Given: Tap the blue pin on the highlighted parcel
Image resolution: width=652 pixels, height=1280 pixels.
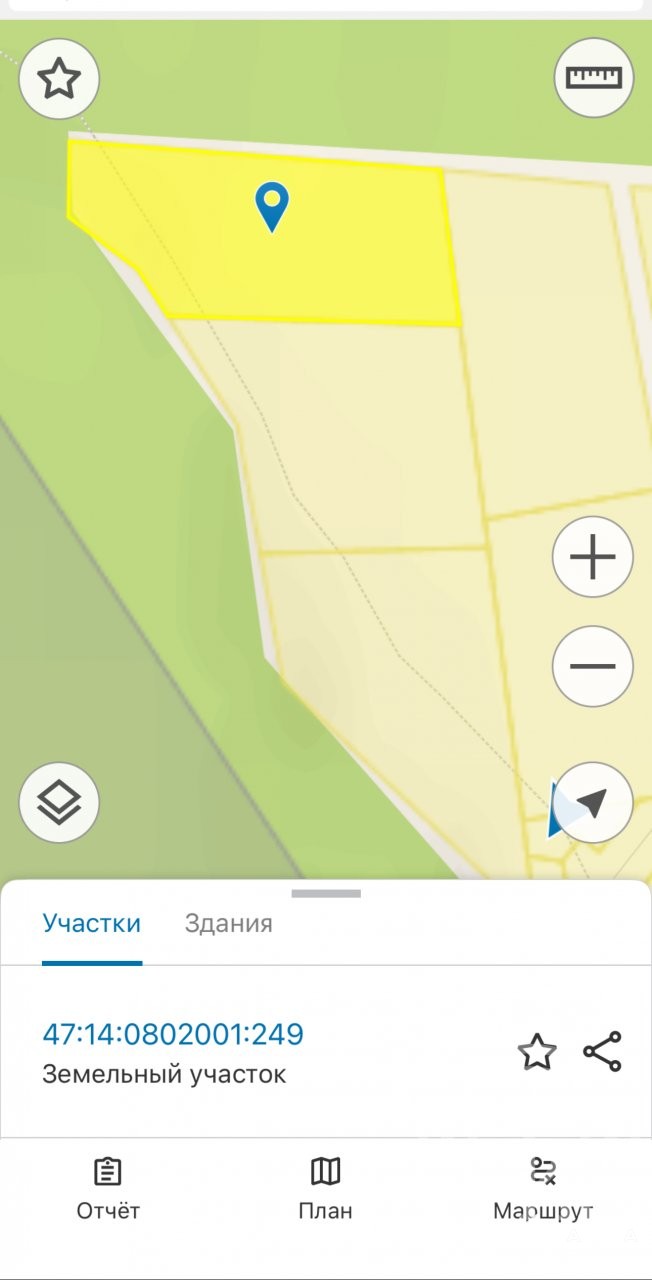Looking at the screenshot, I should coord(272,206).
